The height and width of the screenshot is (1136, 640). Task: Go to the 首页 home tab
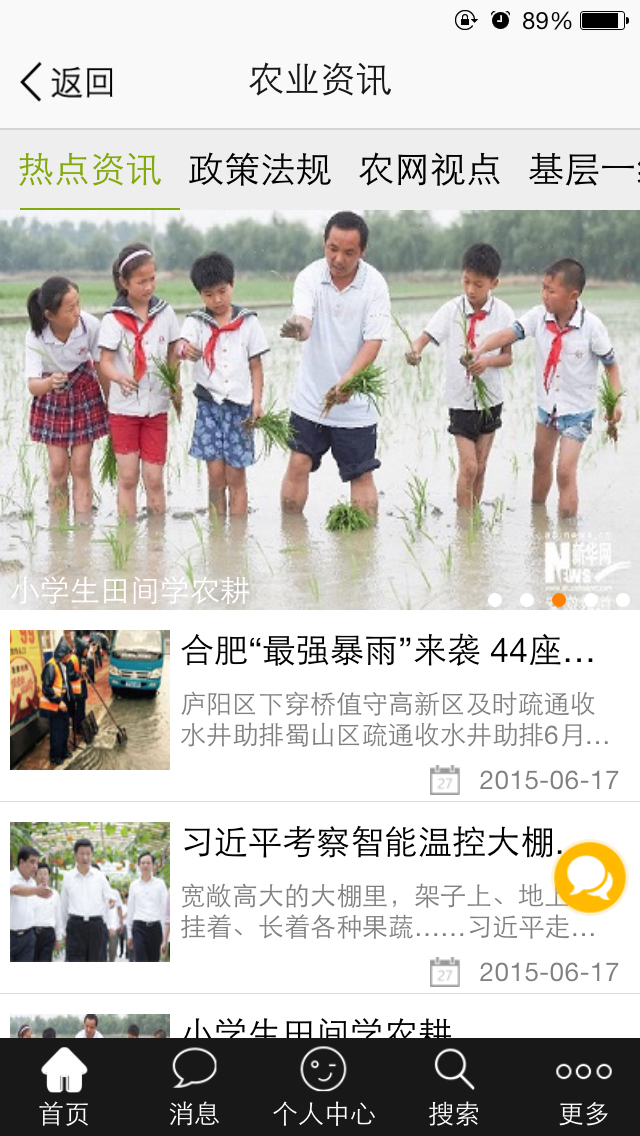(x=64, y=1088)
